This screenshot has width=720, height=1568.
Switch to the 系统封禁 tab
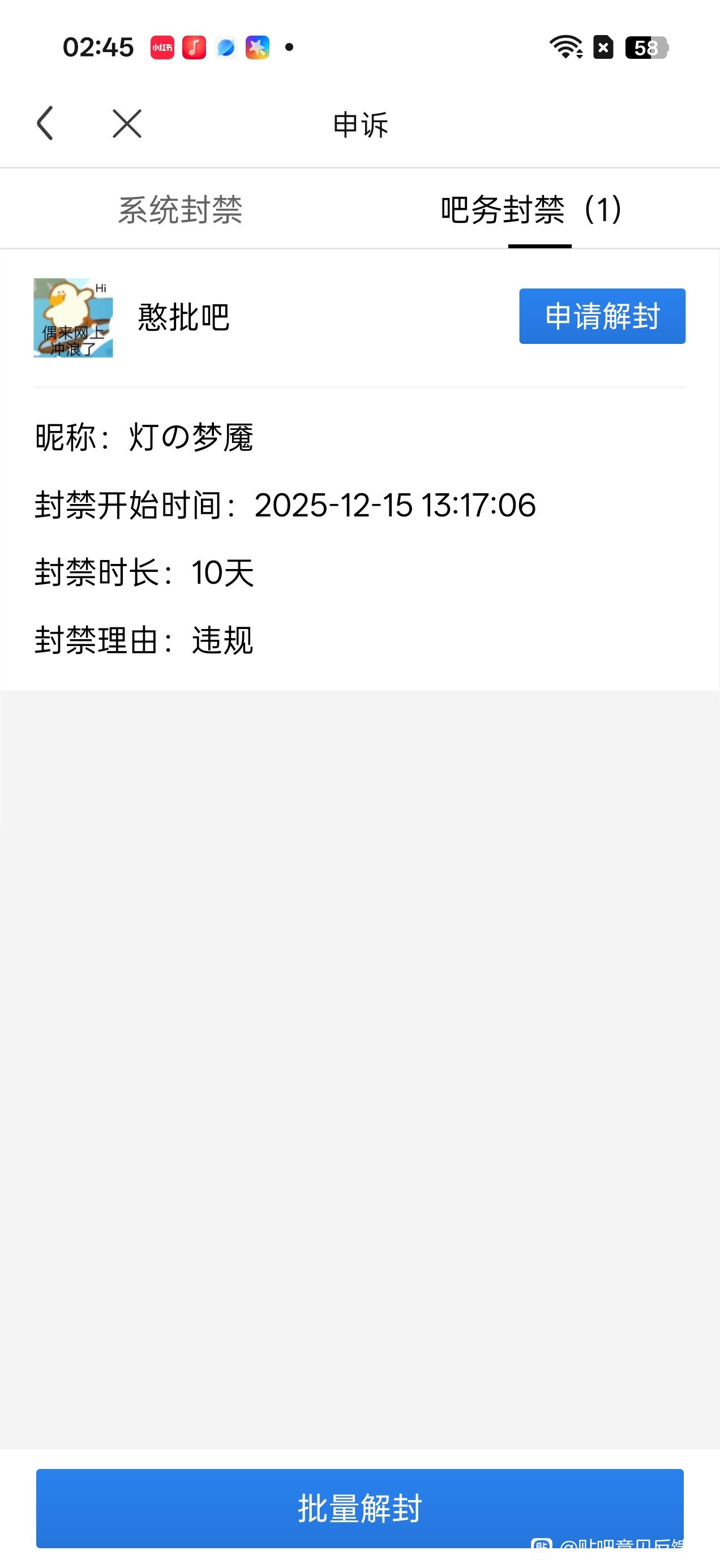point(181,210)
